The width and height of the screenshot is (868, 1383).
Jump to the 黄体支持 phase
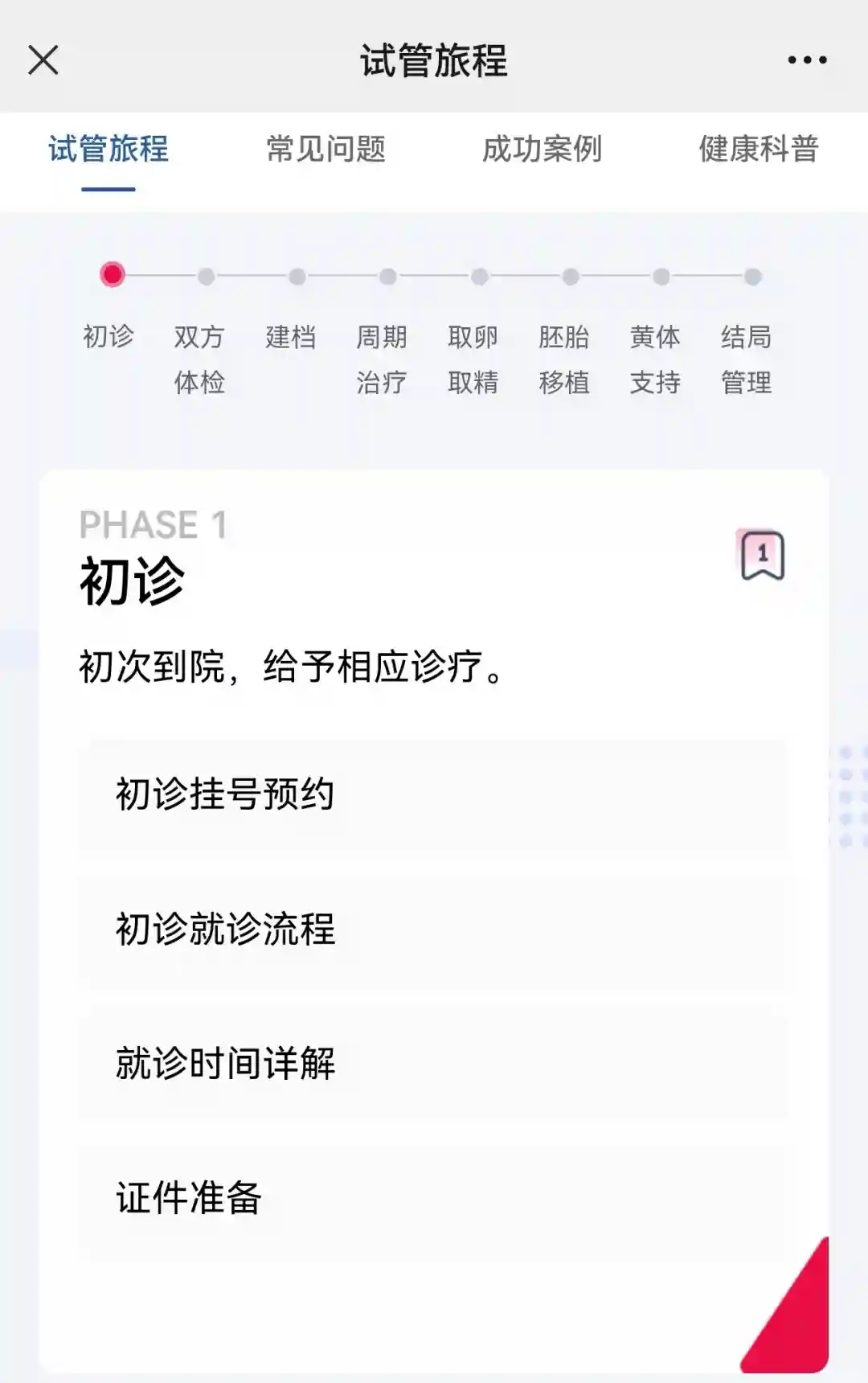pos(655,358)
